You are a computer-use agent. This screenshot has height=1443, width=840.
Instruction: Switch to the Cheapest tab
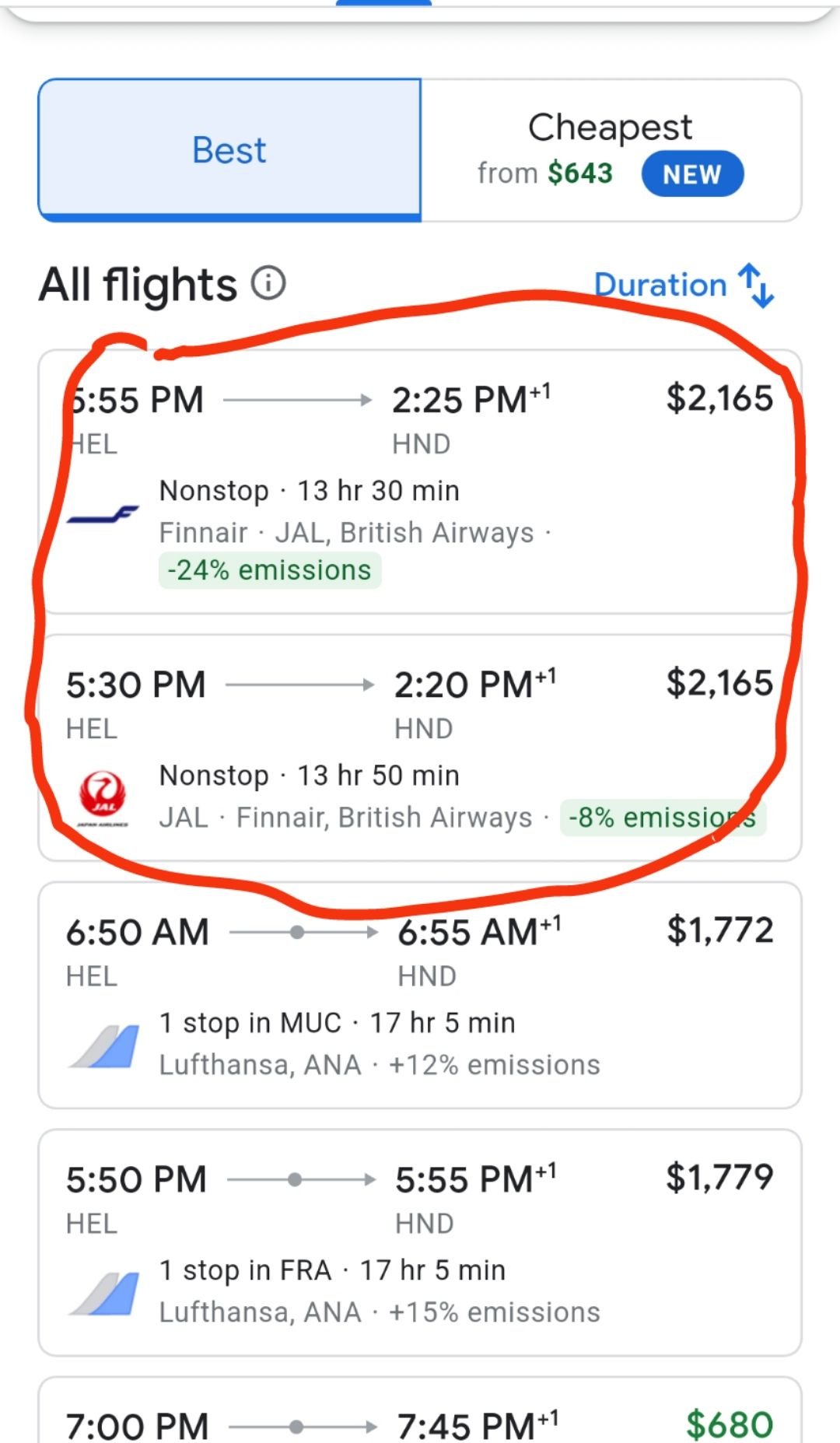[x=611, y=148]
